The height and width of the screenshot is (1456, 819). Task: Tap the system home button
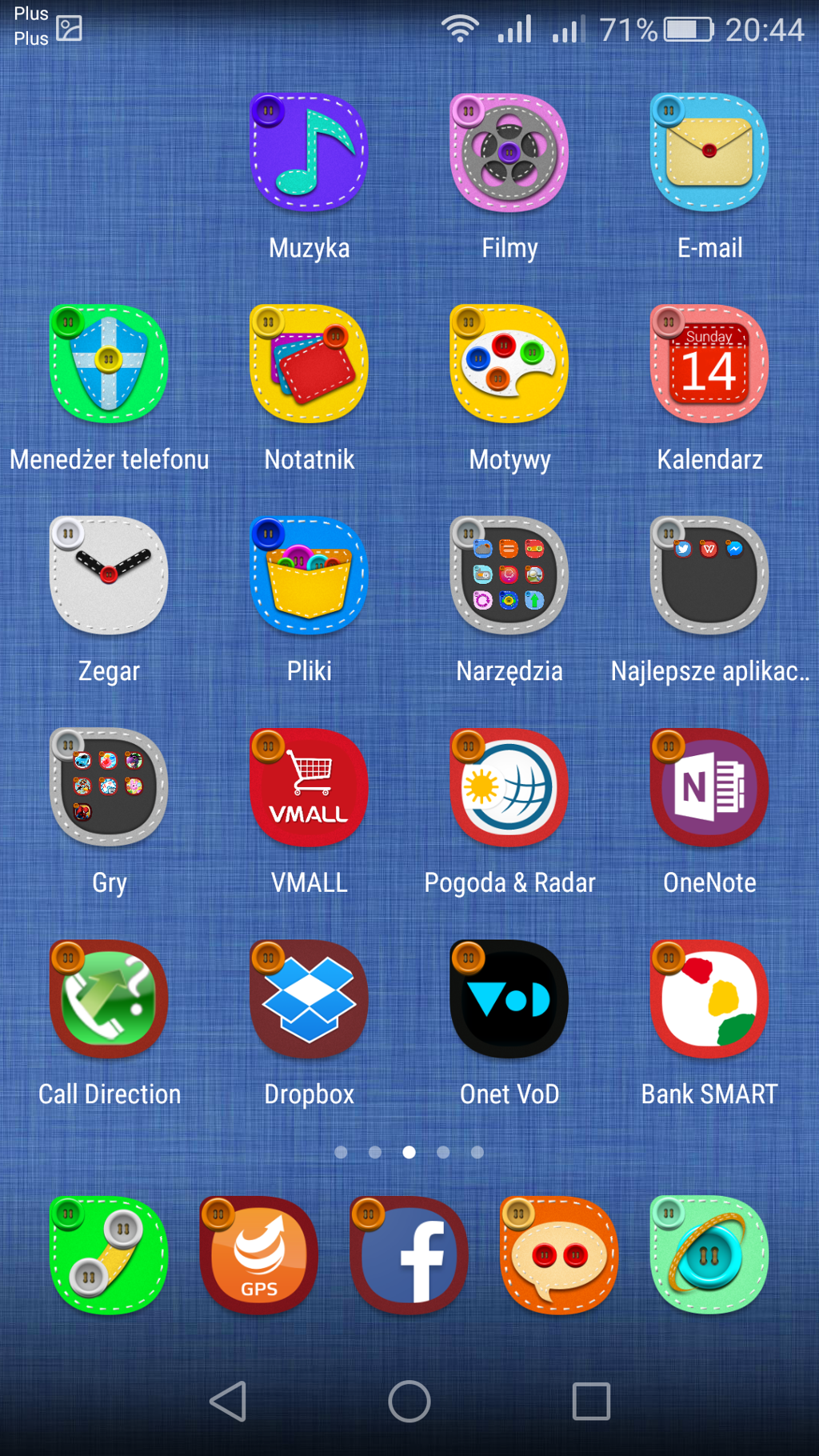pos(409,1402)
